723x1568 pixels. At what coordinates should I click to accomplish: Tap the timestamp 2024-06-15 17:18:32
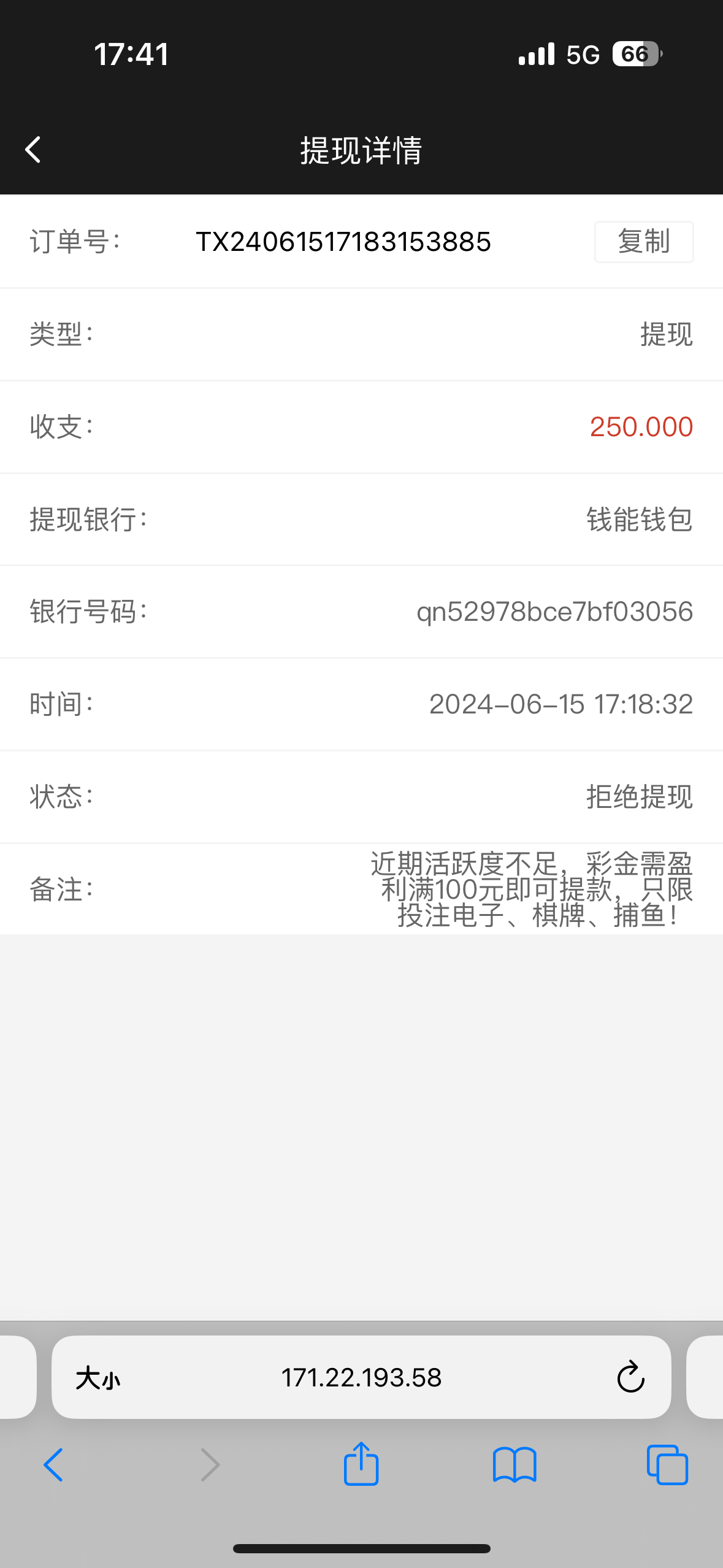(561, 704)
